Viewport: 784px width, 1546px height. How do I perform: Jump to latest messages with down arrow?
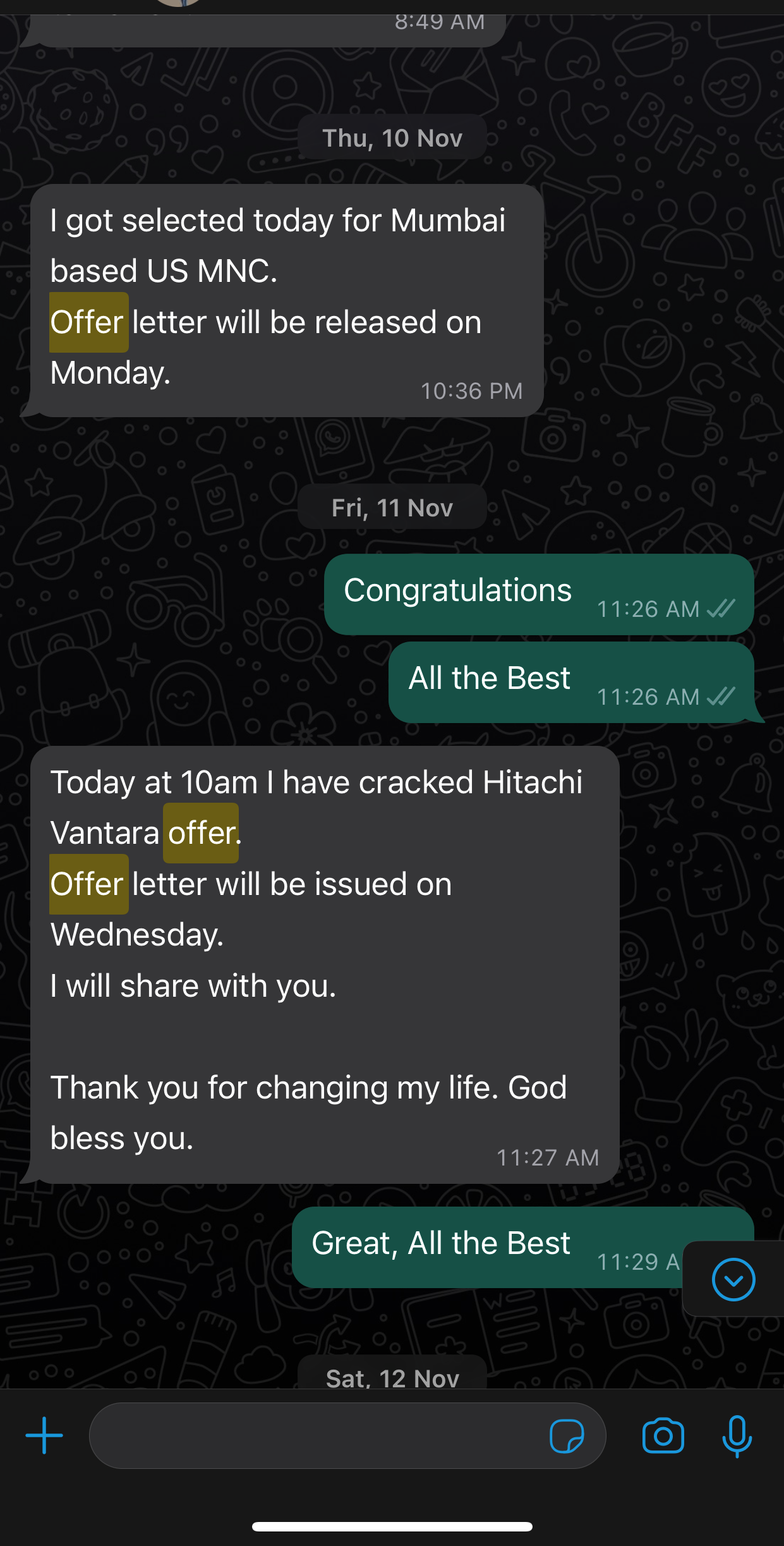733,1279
